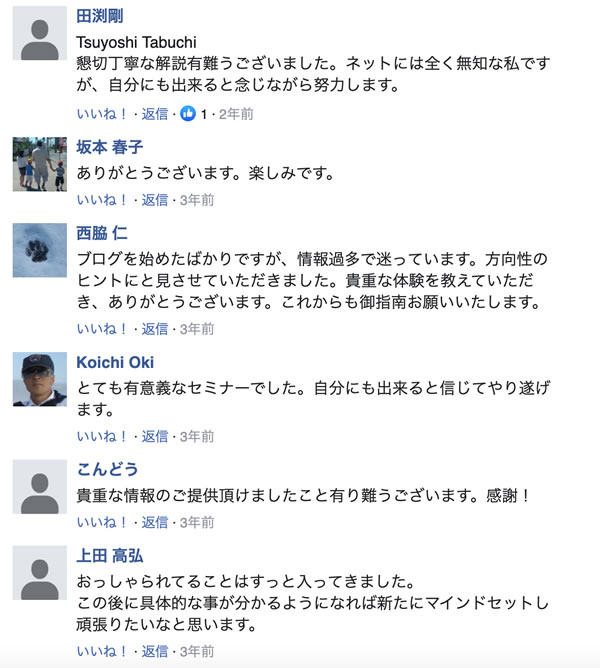Reply to 田渕剛's comment
The width and height of the screenshot is (600, 668).
pyautogui.click(x=154, y=114)
